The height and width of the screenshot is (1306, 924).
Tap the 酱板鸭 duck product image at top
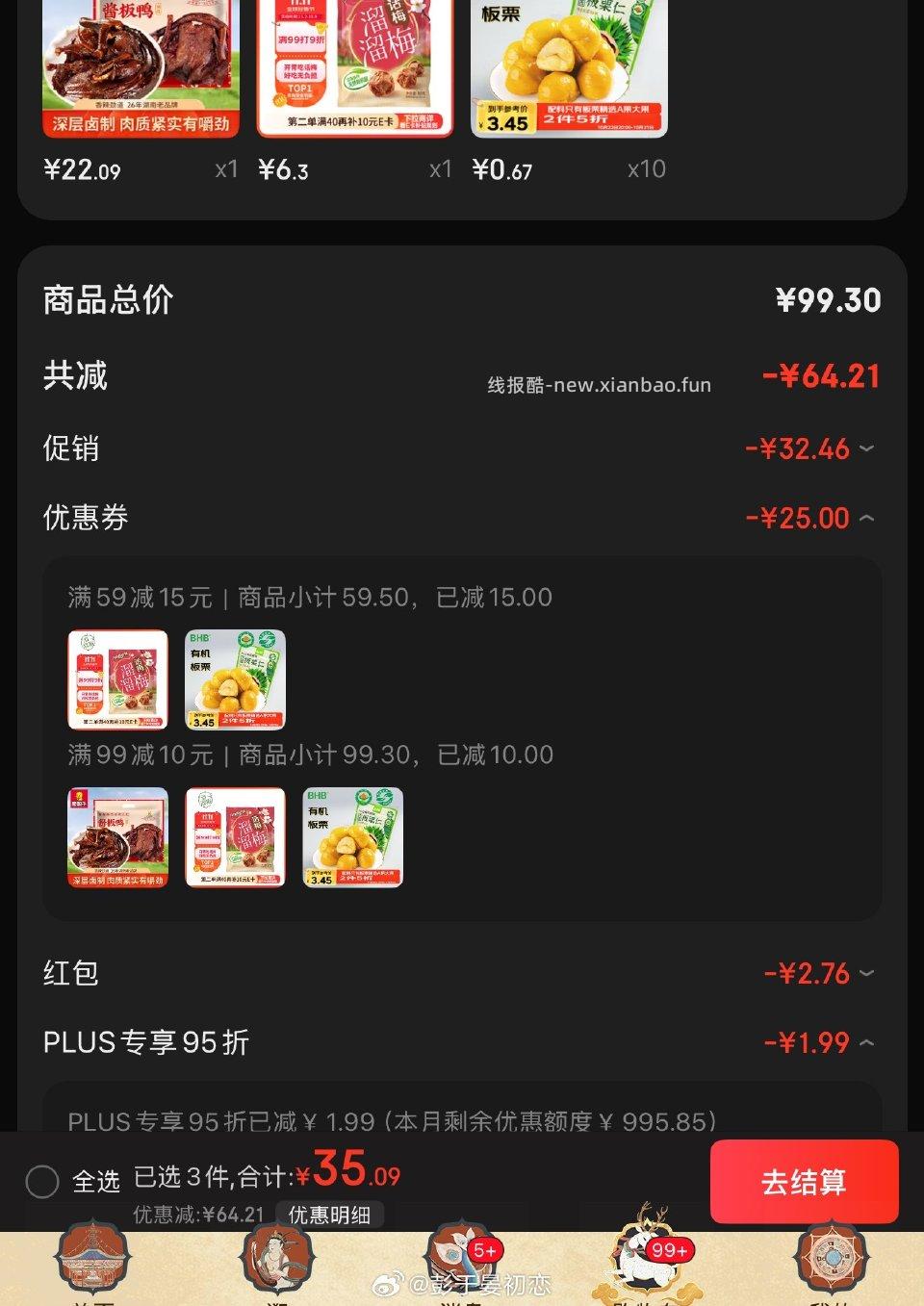pyautogui.click(x=141, y=58)
